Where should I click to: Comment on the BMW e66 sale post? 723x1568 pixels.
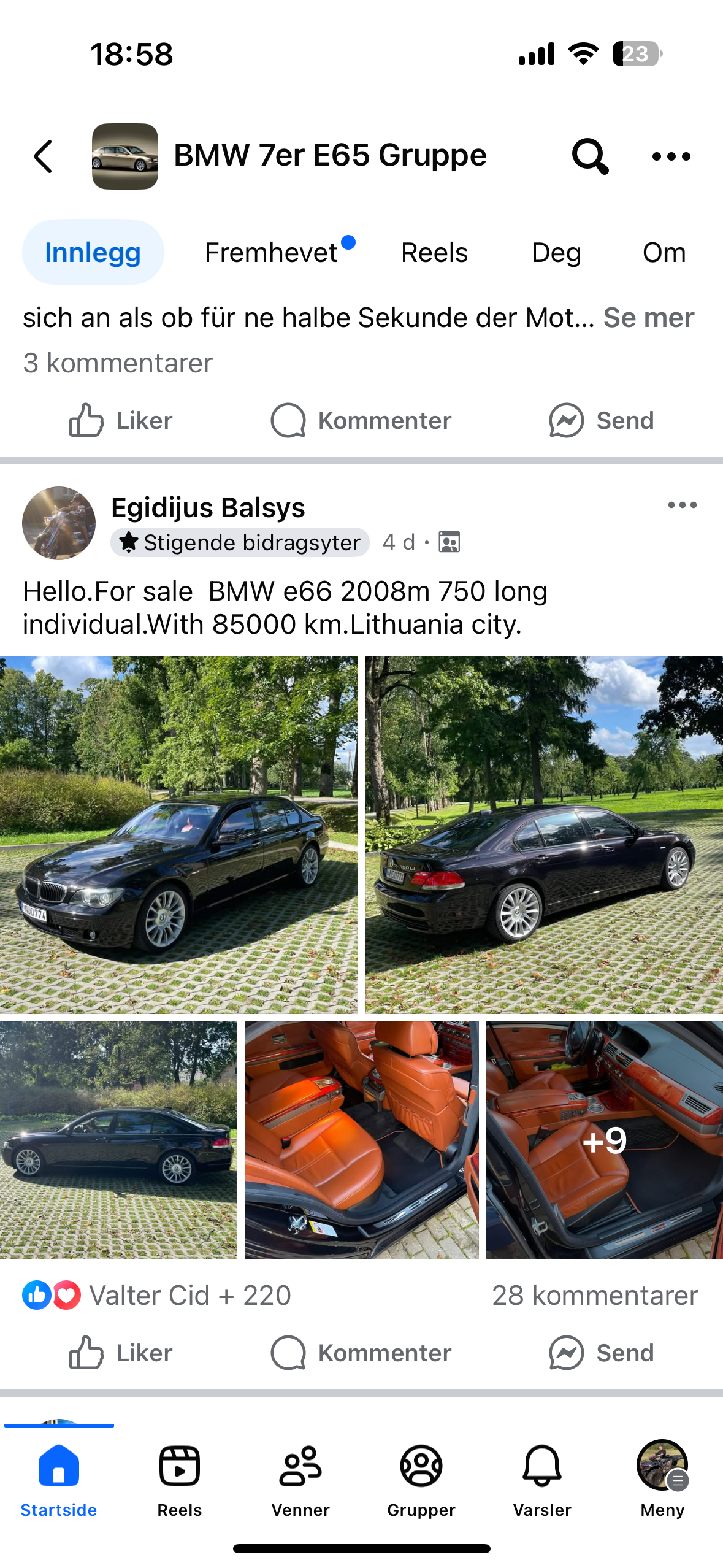[361, 1353]
